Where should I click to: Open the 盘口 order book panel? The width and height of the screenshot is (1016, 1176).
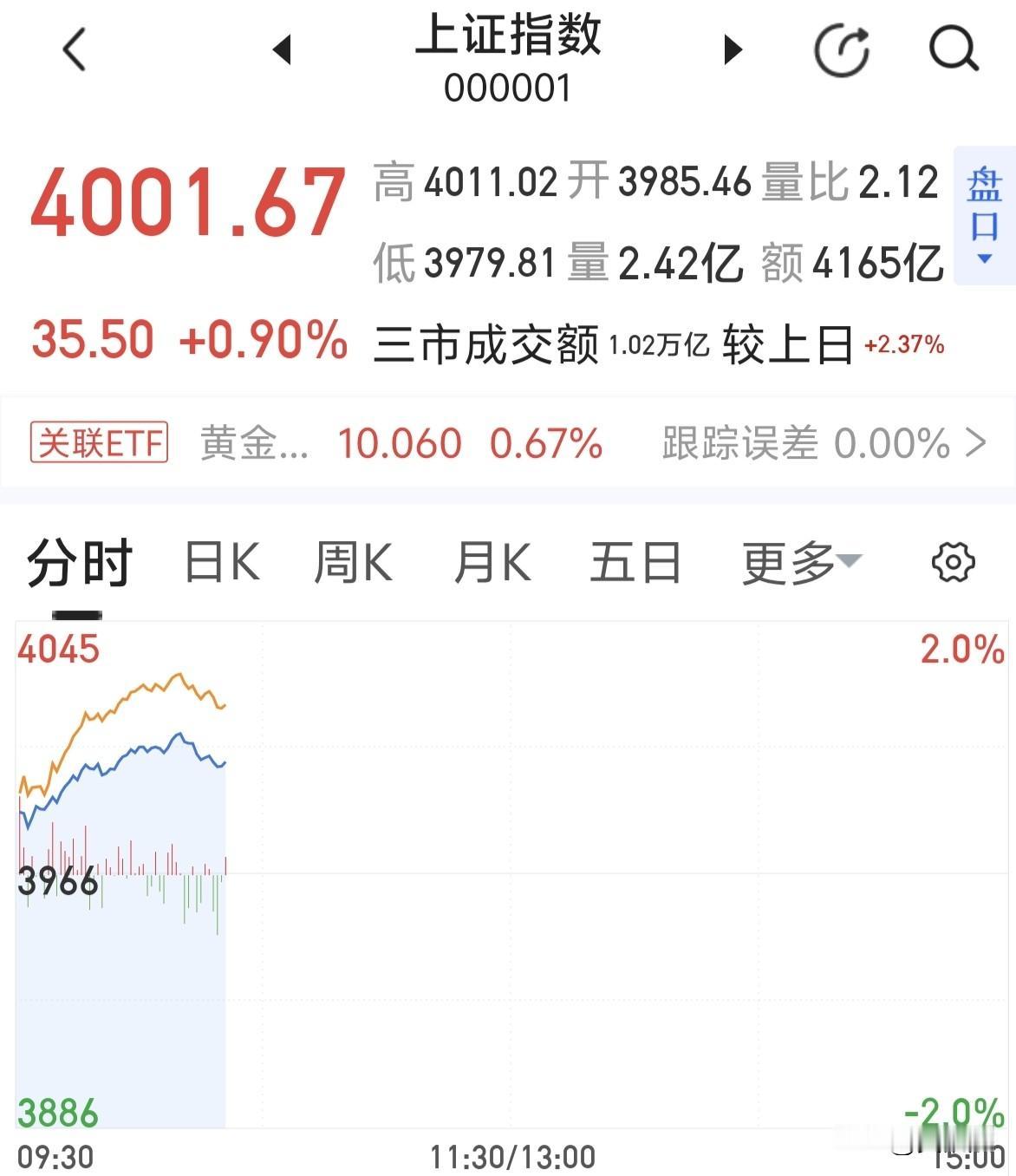[x=983, y=208]
